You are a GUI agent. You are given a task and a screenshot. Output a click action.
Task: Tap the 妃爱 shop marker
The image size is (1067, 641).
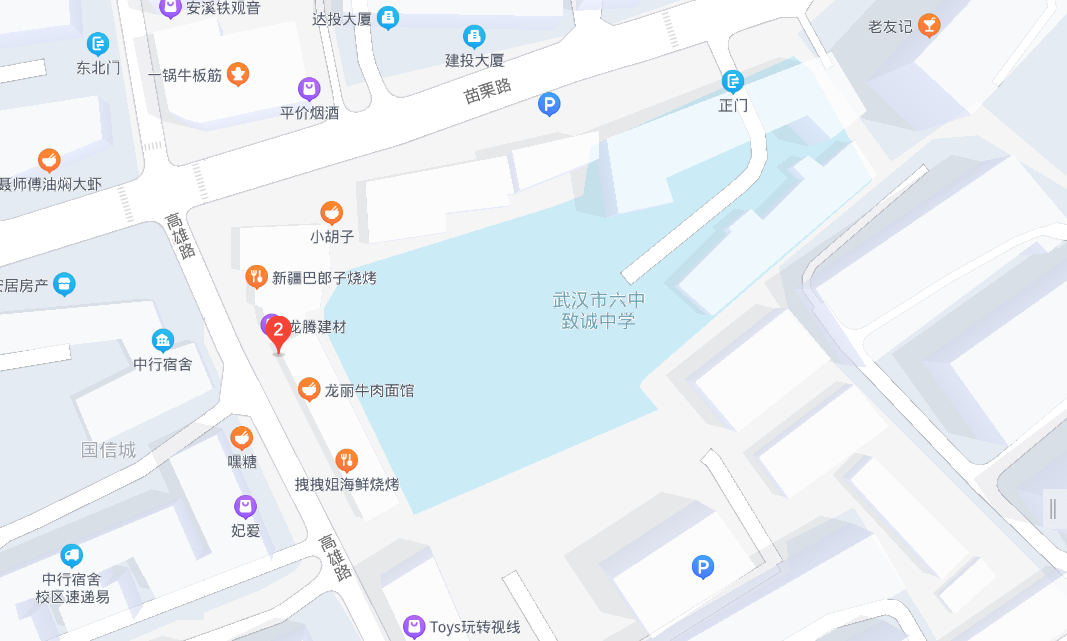click(245, 507)
